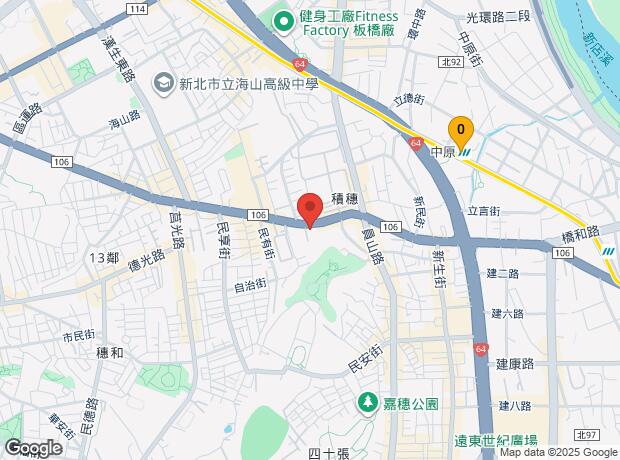Image resolution: width=620 pixels, height=460 pixels.
Task: Open the 健身工廠 Fitness Factory 板橋廠 place marker
Action: 284,23
